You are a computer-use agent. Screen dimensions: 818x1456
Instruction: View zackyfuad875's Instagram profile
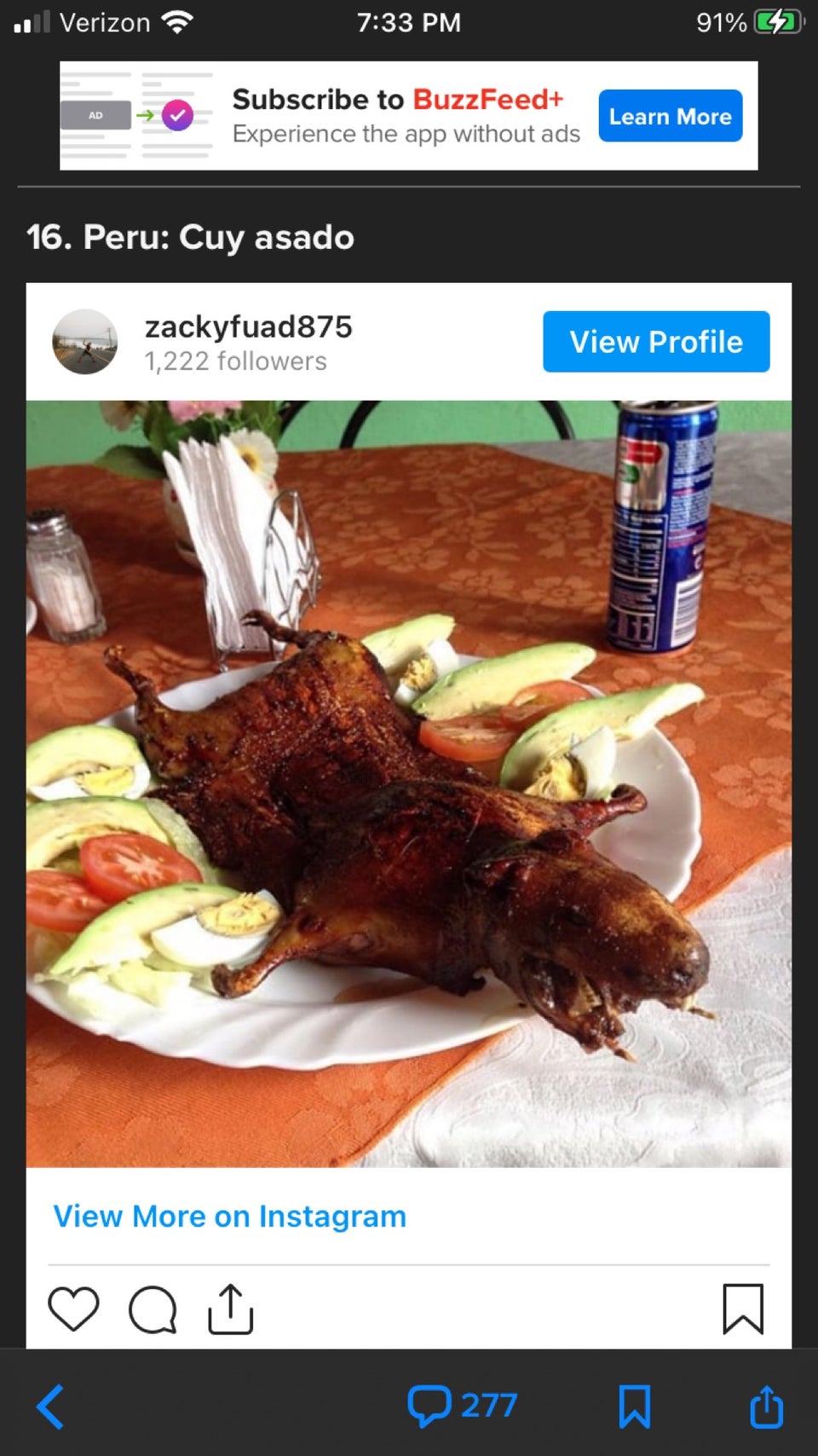(x=656, y=342)
